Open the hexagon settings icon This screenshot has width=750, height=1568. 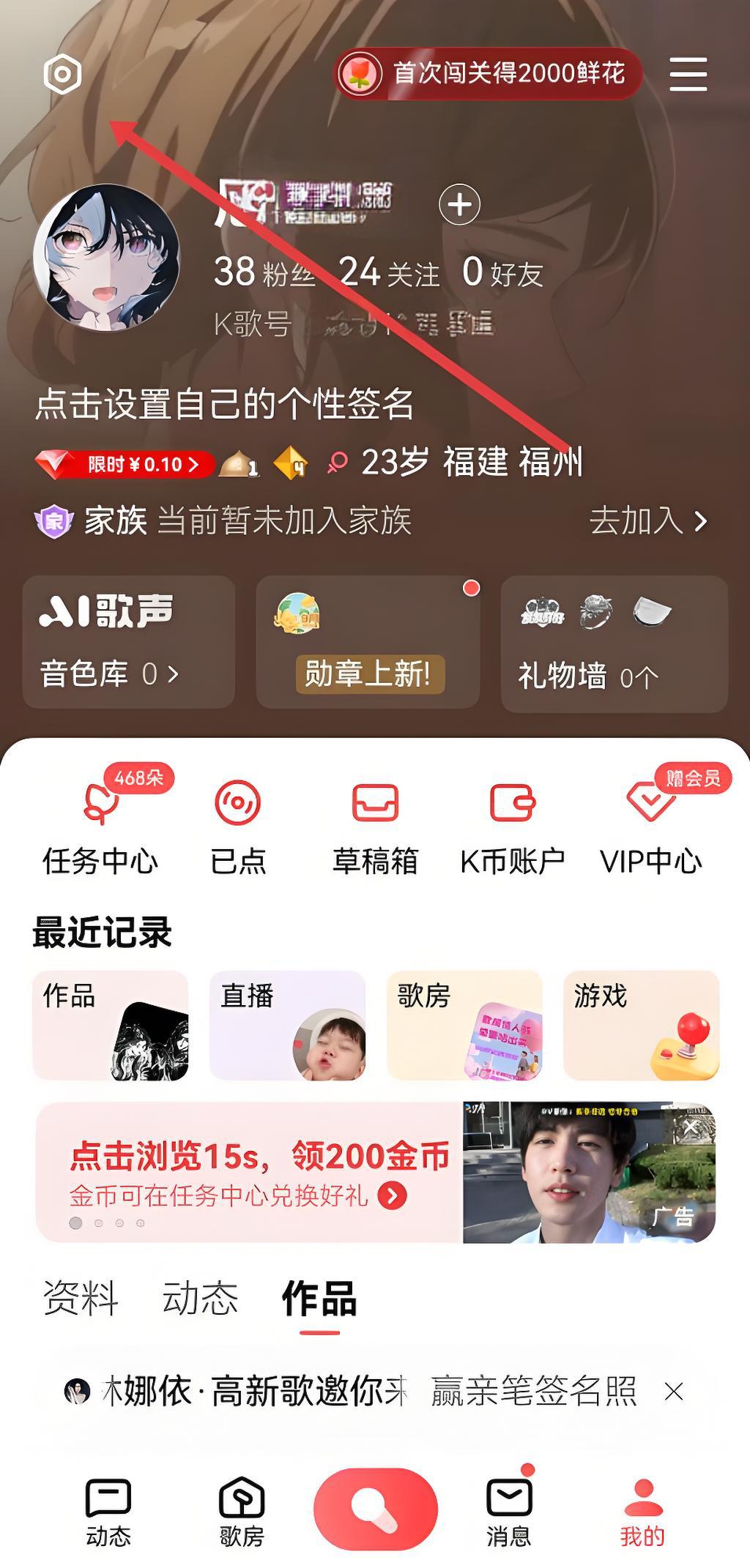click(62, 74)
